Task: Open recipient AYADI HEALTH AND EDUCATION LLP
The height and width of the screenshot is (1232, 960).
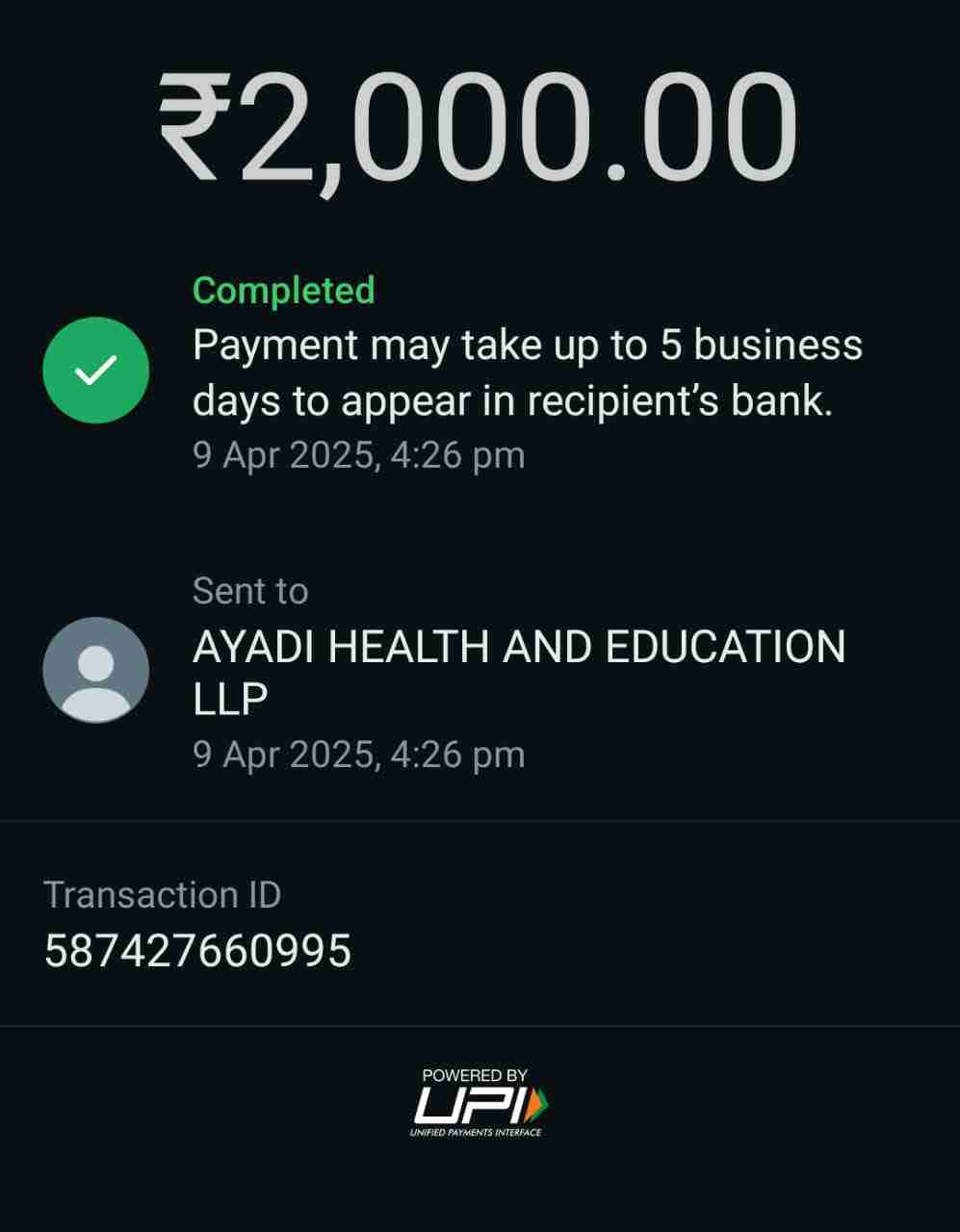Action: [x=518, y=671]
